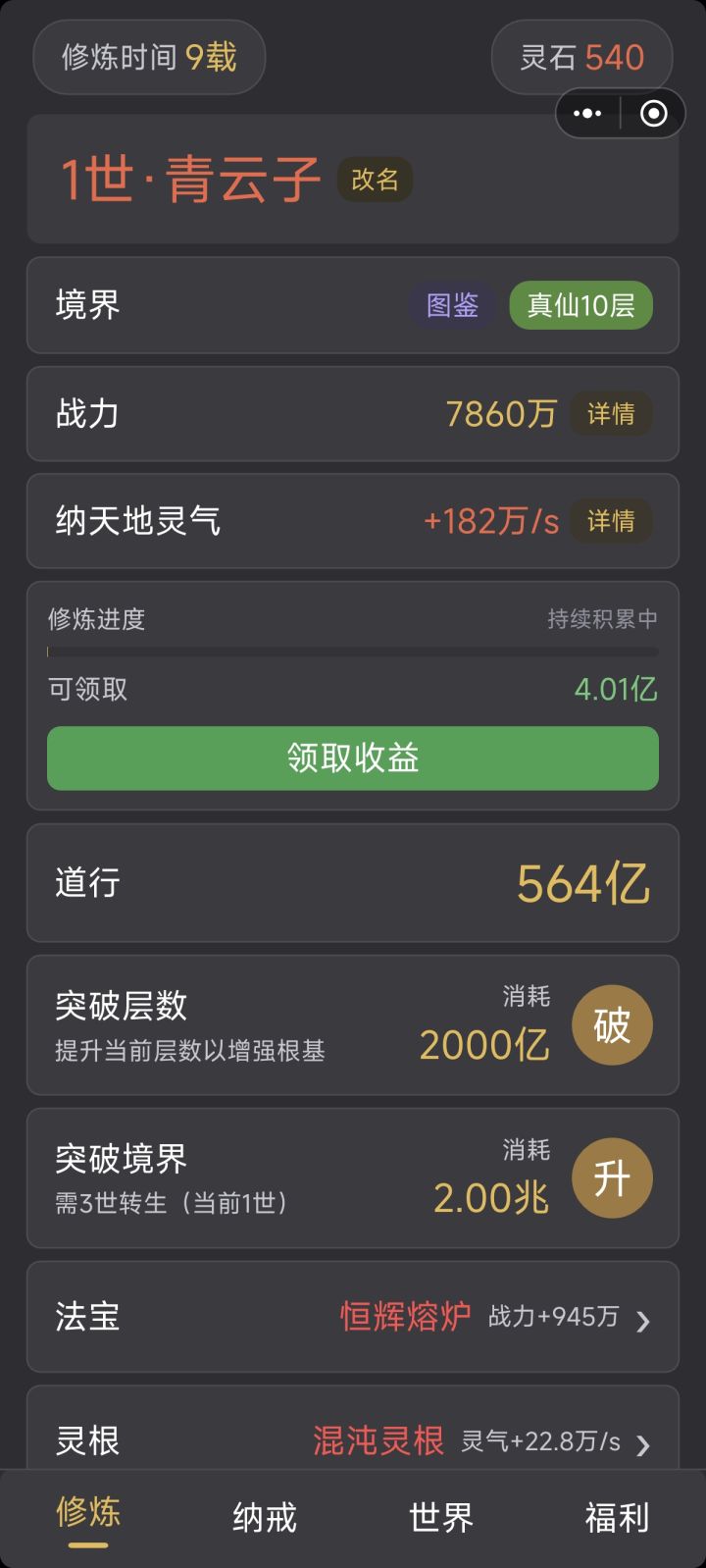Tap the 破 breakthrough layer icon
Viewport: 706px width, 1568px height.
click(x=612, y=1024)
